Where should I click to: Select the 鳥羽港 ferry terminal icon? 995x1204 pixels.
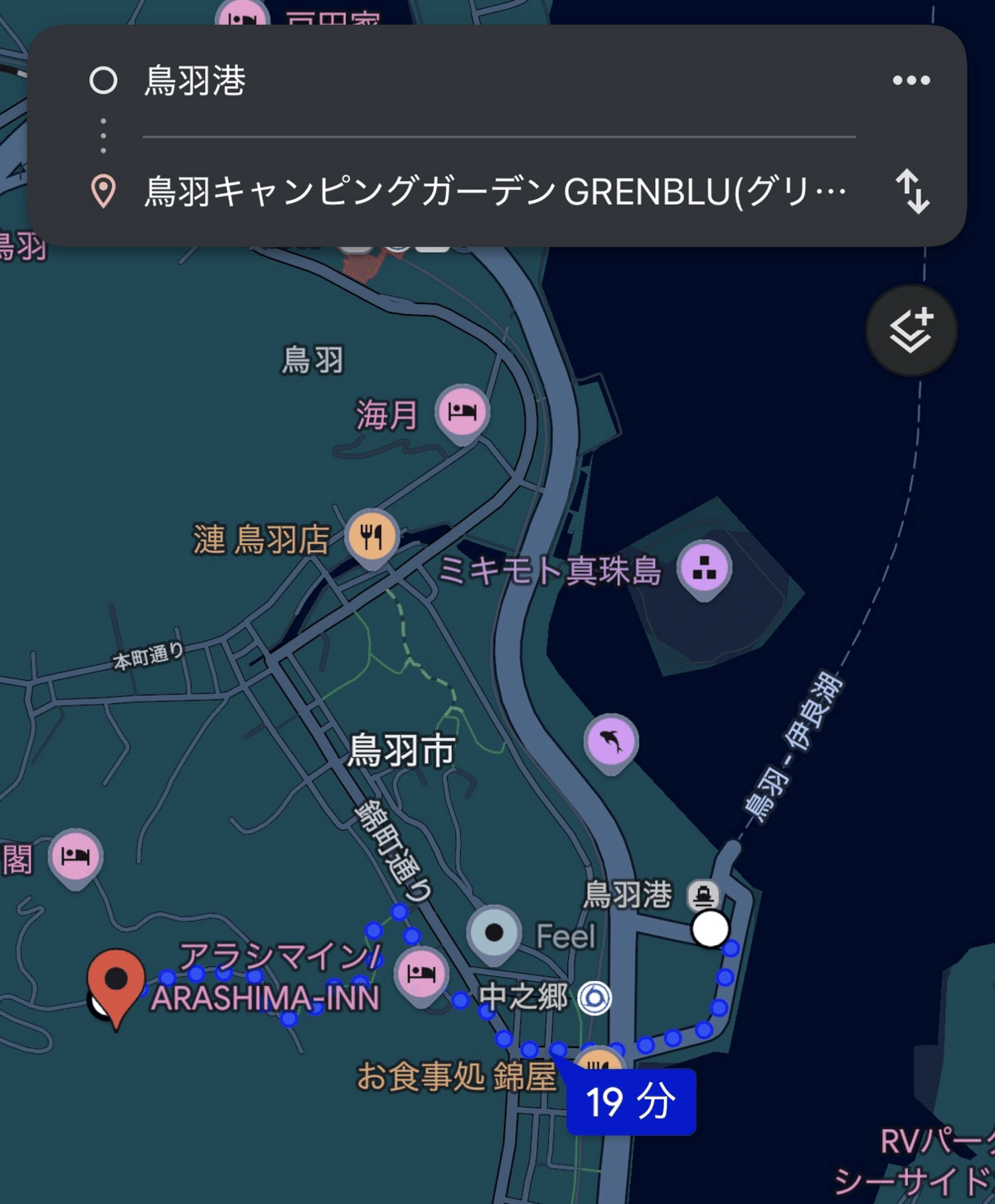click(x=704, y=894)
